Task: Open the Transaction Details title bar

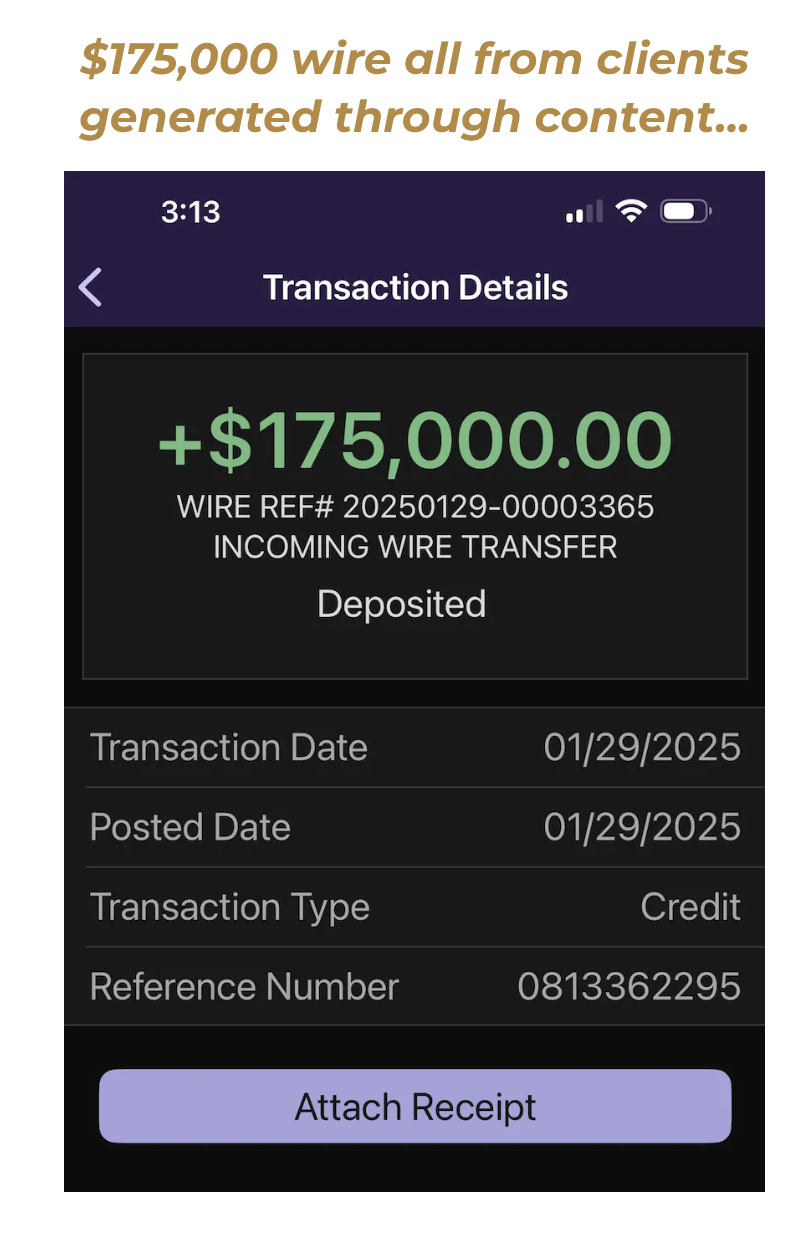Action: pos(416,287)
